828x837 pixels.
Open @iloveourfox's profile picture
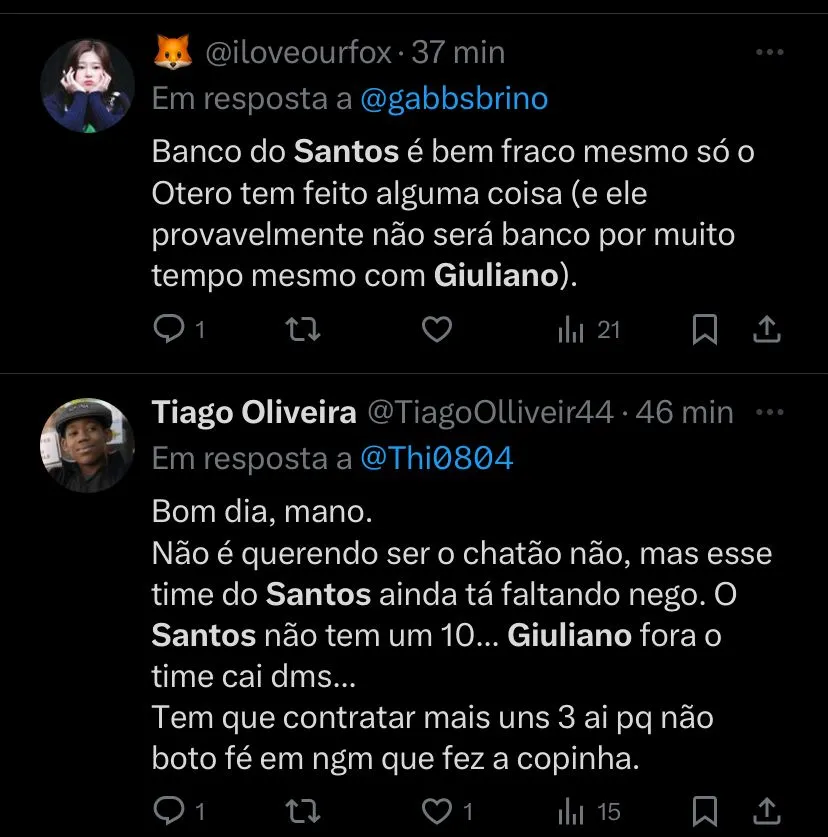(x=87, y=86)
